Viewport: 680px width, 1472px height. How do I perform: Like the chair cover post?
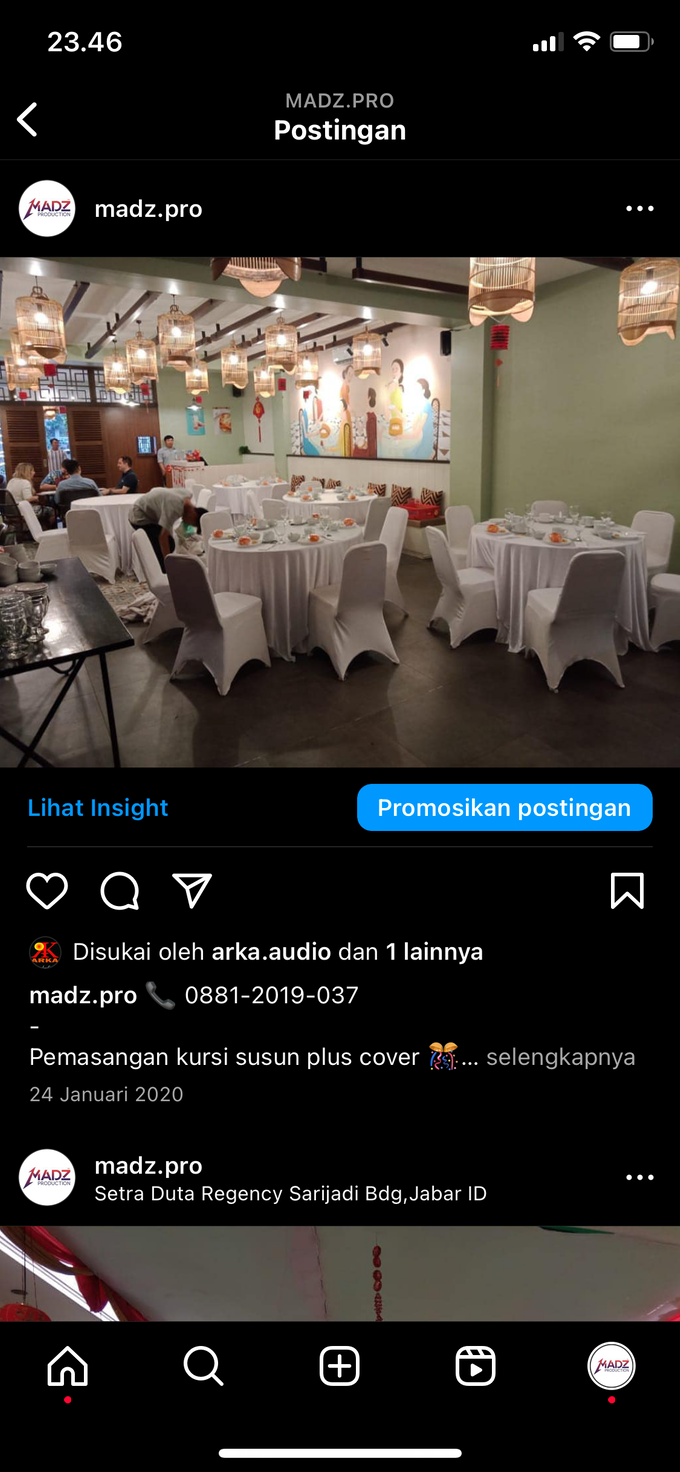click(x=47, y=891)
